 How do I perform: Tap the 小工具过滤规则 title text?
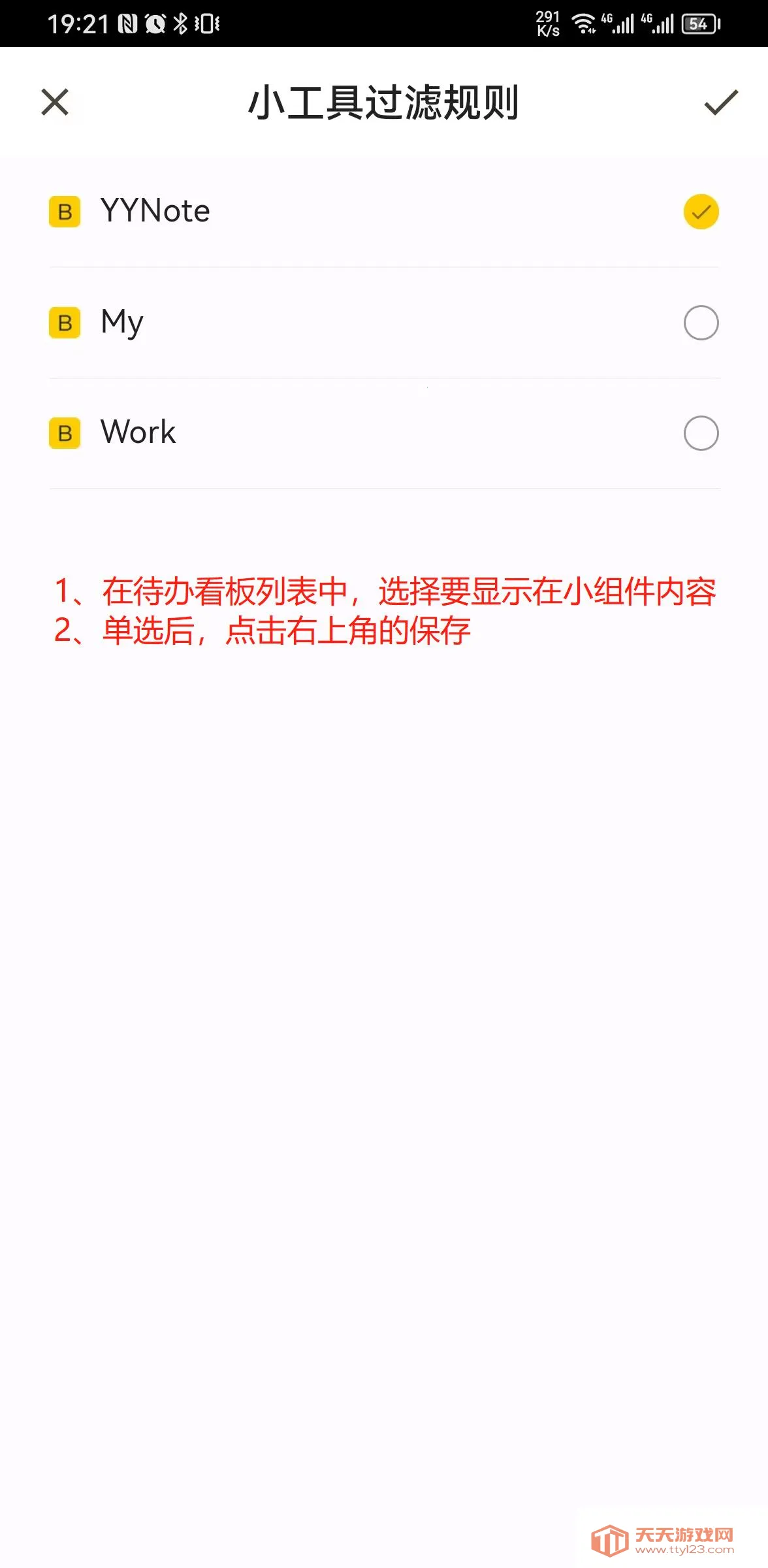pos(384,103)
